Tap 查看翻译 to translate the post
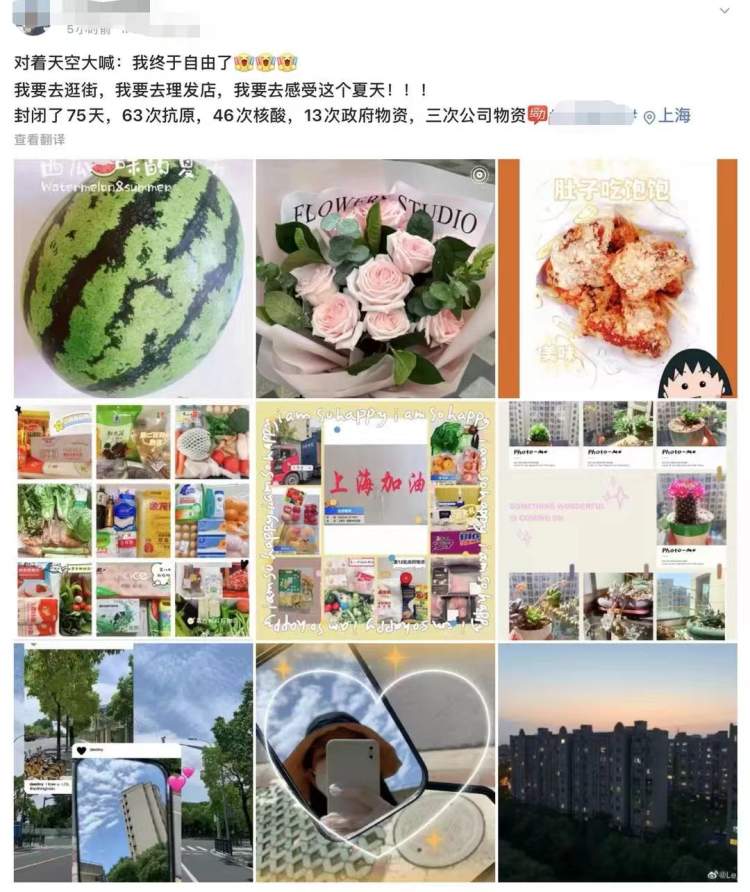This screenshot has height=892, width=750. click(x=40, y=140)
